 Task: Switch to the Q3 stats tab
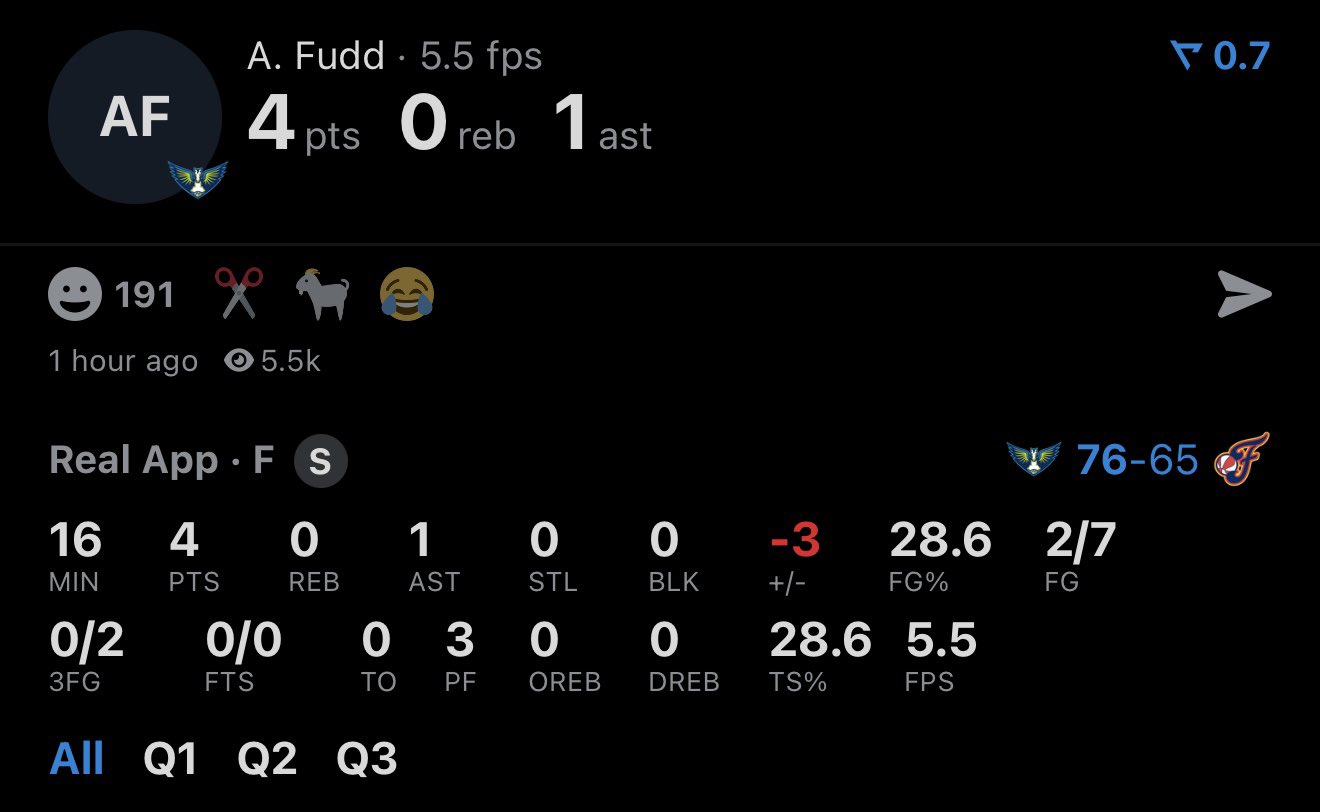click(367, 760)
